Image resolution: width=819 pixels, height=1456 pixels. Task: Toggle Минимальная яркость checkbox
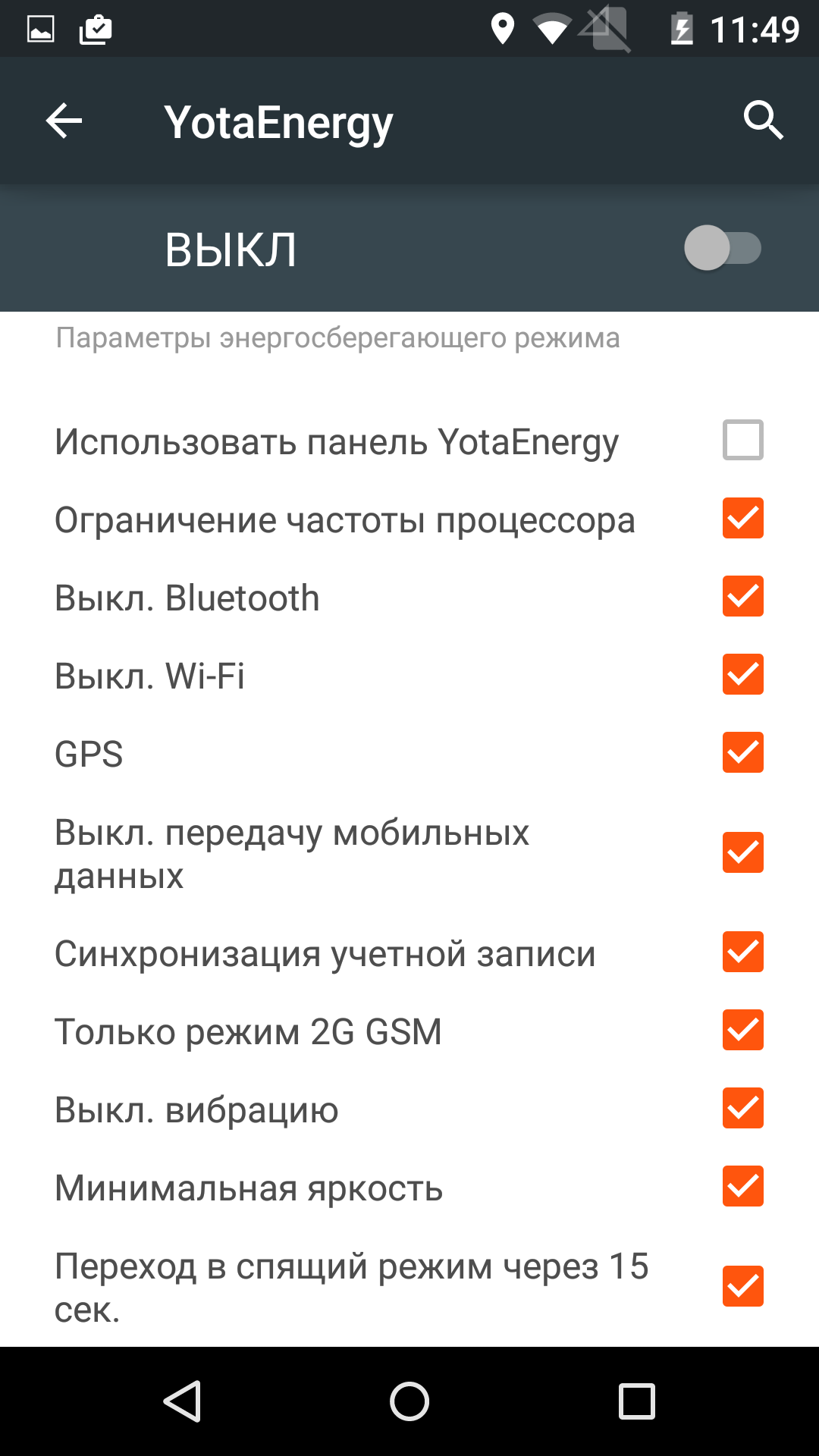[x=742, y=1186]
